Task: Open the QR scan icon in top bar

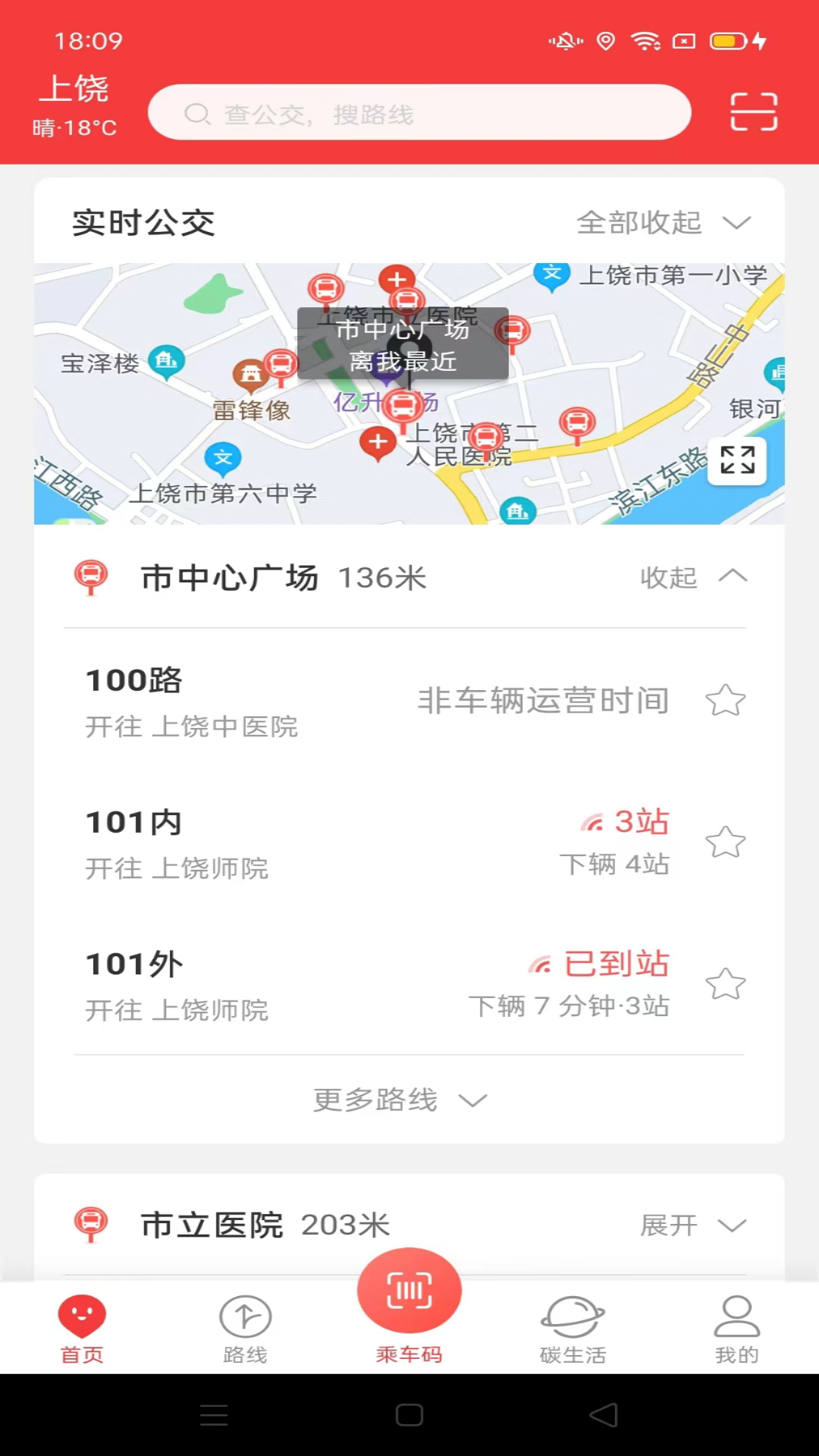Action: pyautogui.click(x=752, y=111)
